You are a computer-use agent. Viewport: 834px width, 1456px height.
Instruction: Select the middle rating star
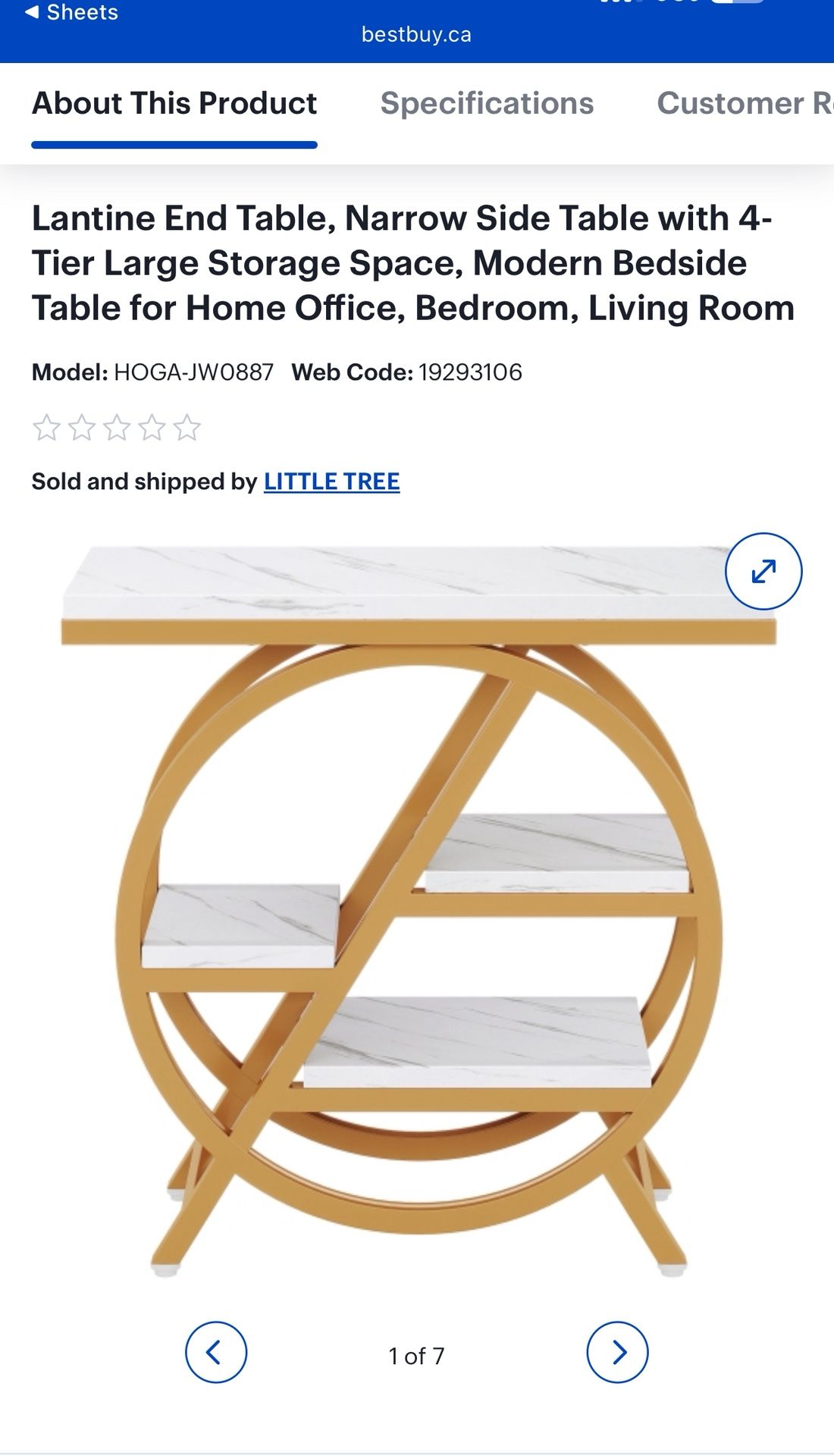(x=116, y=428)
